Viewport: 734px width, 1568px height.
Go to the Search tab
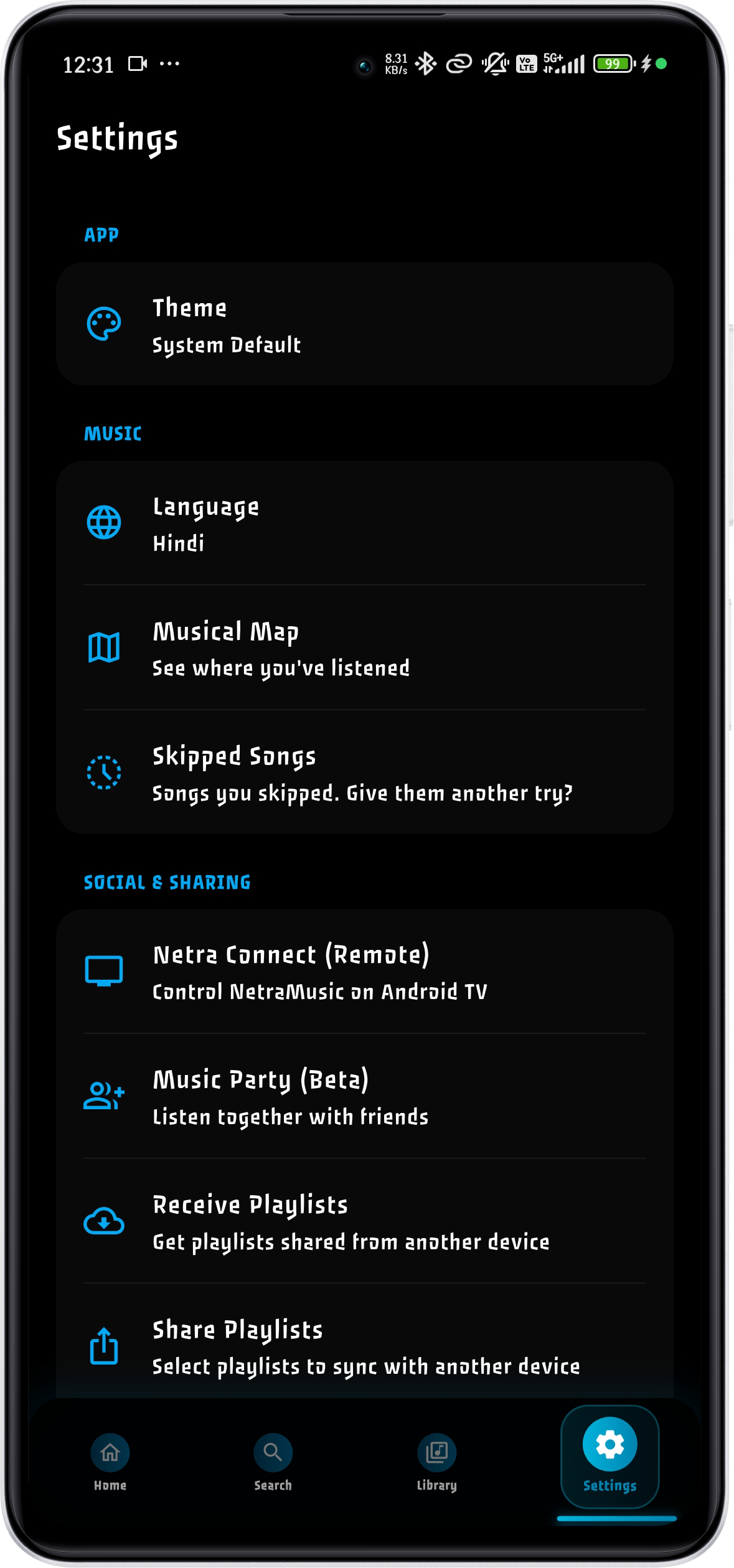(273, 1463)
